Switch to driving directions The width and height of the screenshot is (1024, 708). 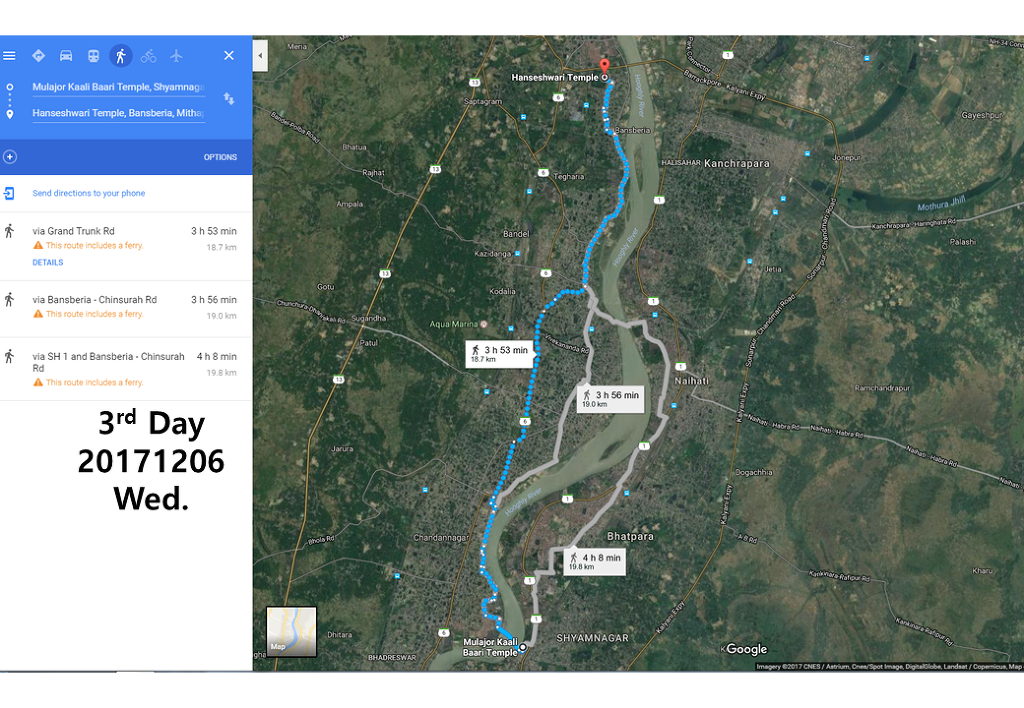[66, 55]
